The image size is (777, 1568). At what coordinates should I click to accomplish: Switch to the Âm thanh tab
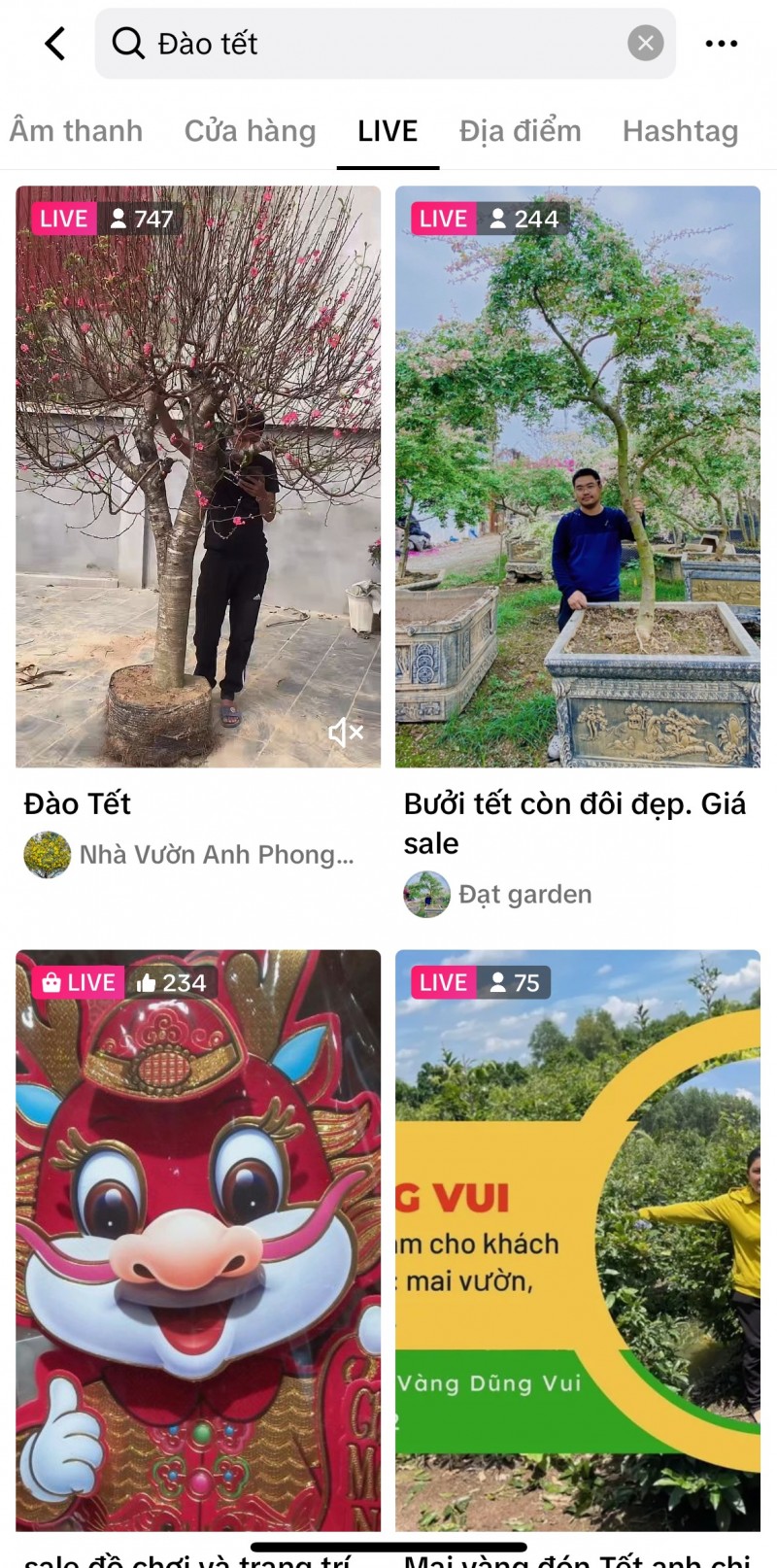pos(76,131)
